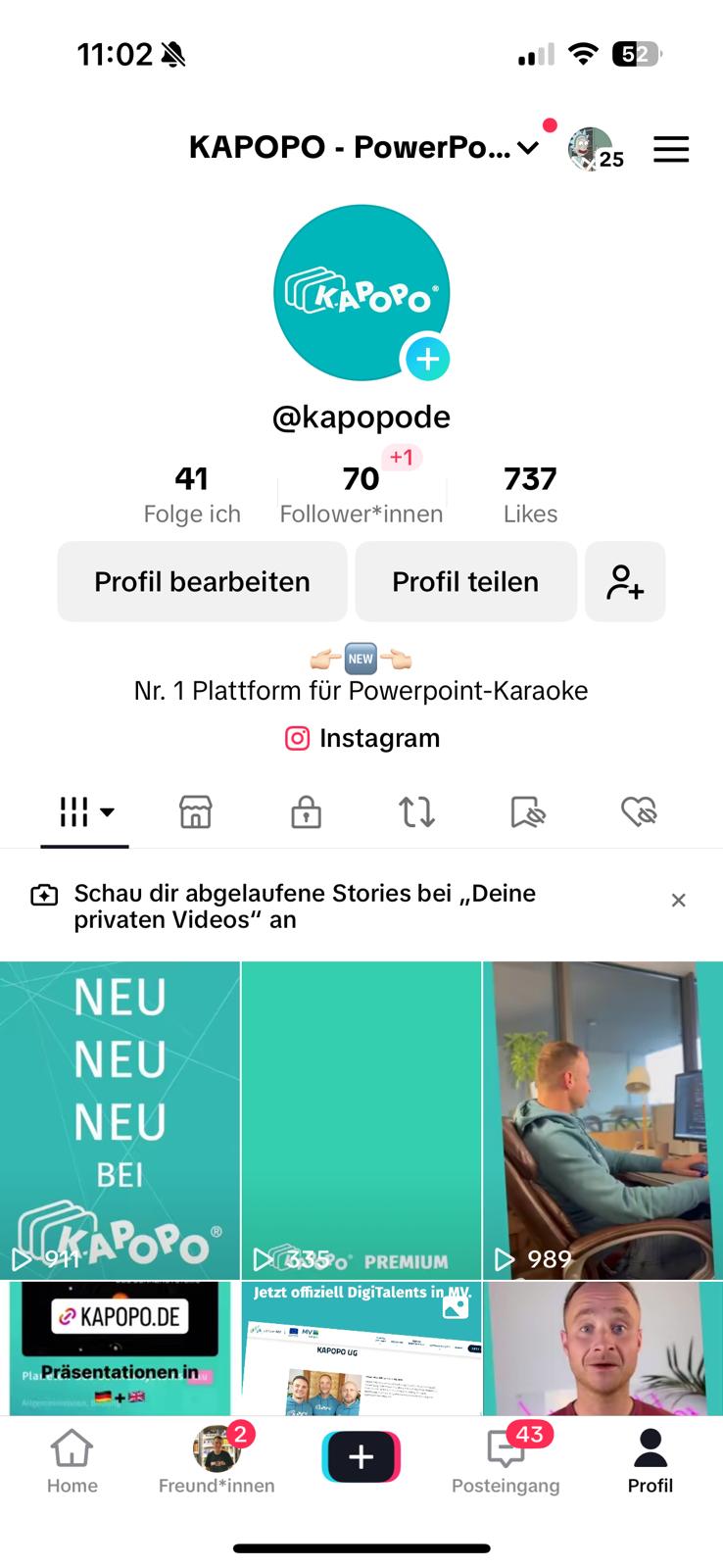Tap the Instagram icon in the bio

tap(296, 738)
